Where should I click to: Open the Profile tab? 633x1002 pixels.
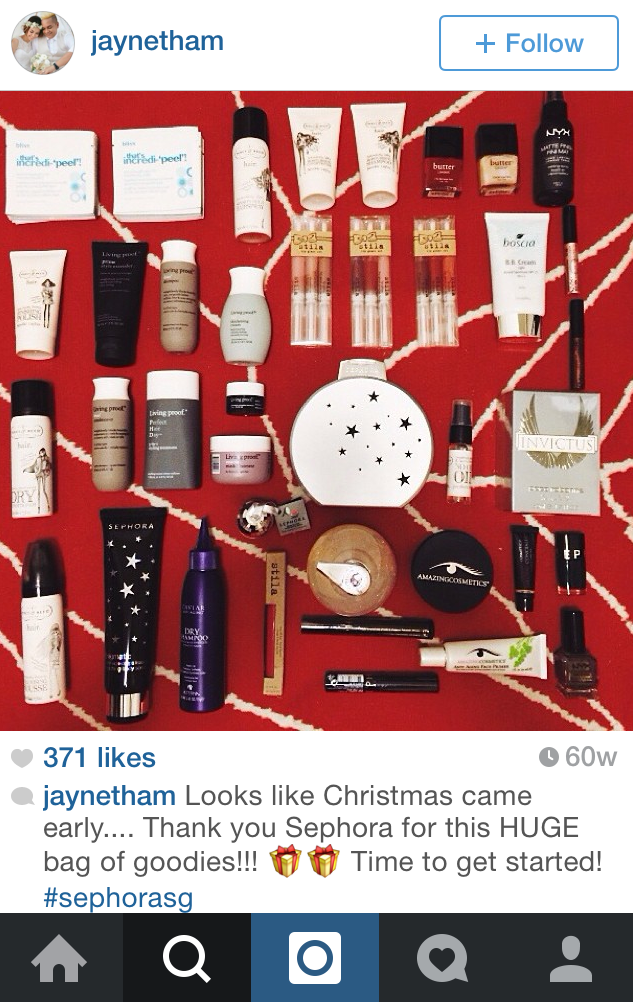[571, 959]
